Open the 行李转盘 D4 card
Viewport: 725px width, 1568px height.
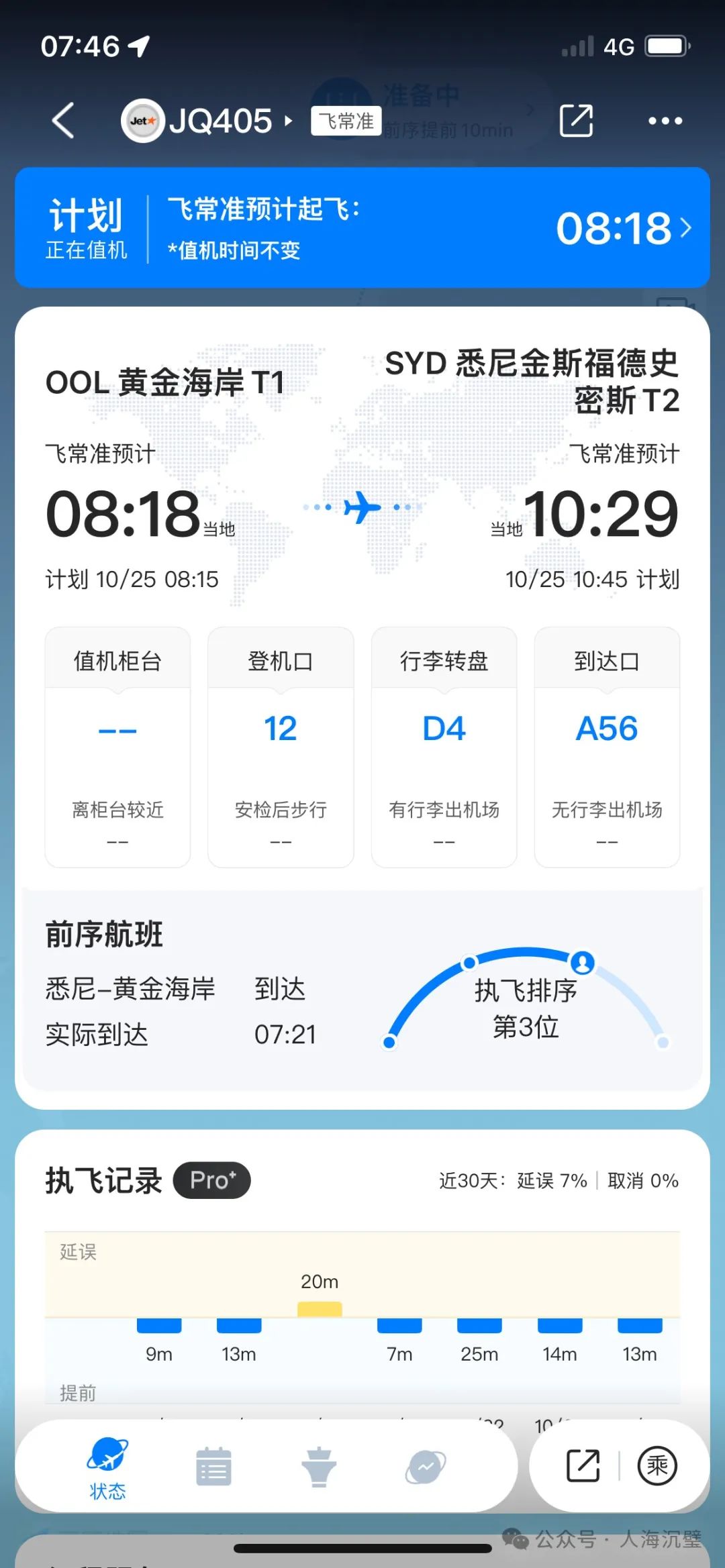(x=444, y=747)
